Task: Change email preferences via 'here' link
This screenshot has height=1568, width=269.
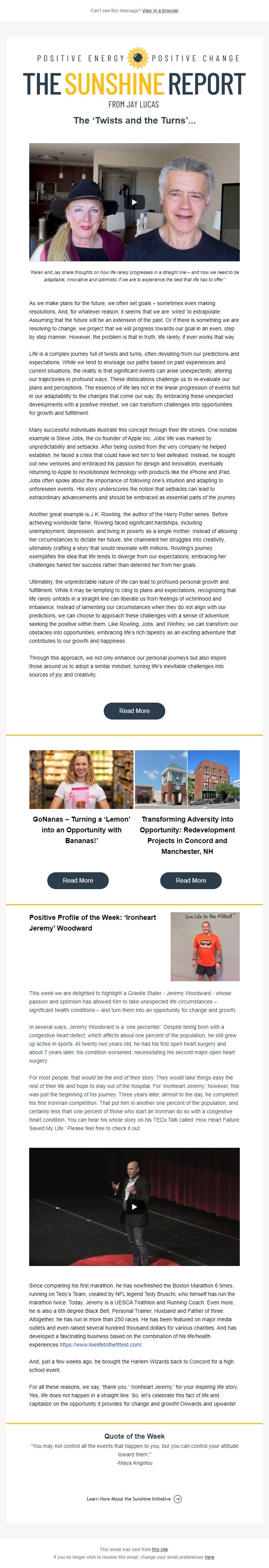Action: tap(209, 1557)
